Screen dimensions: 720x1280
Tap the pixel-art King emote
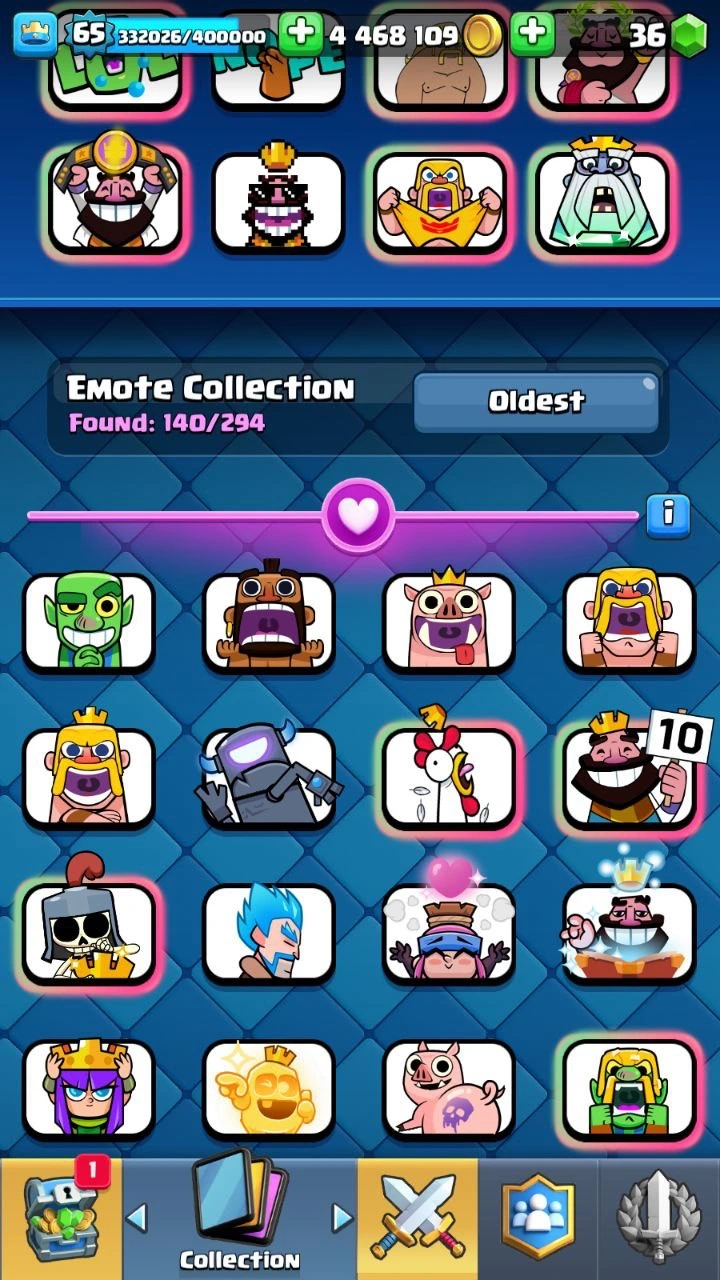click(277, 202)
